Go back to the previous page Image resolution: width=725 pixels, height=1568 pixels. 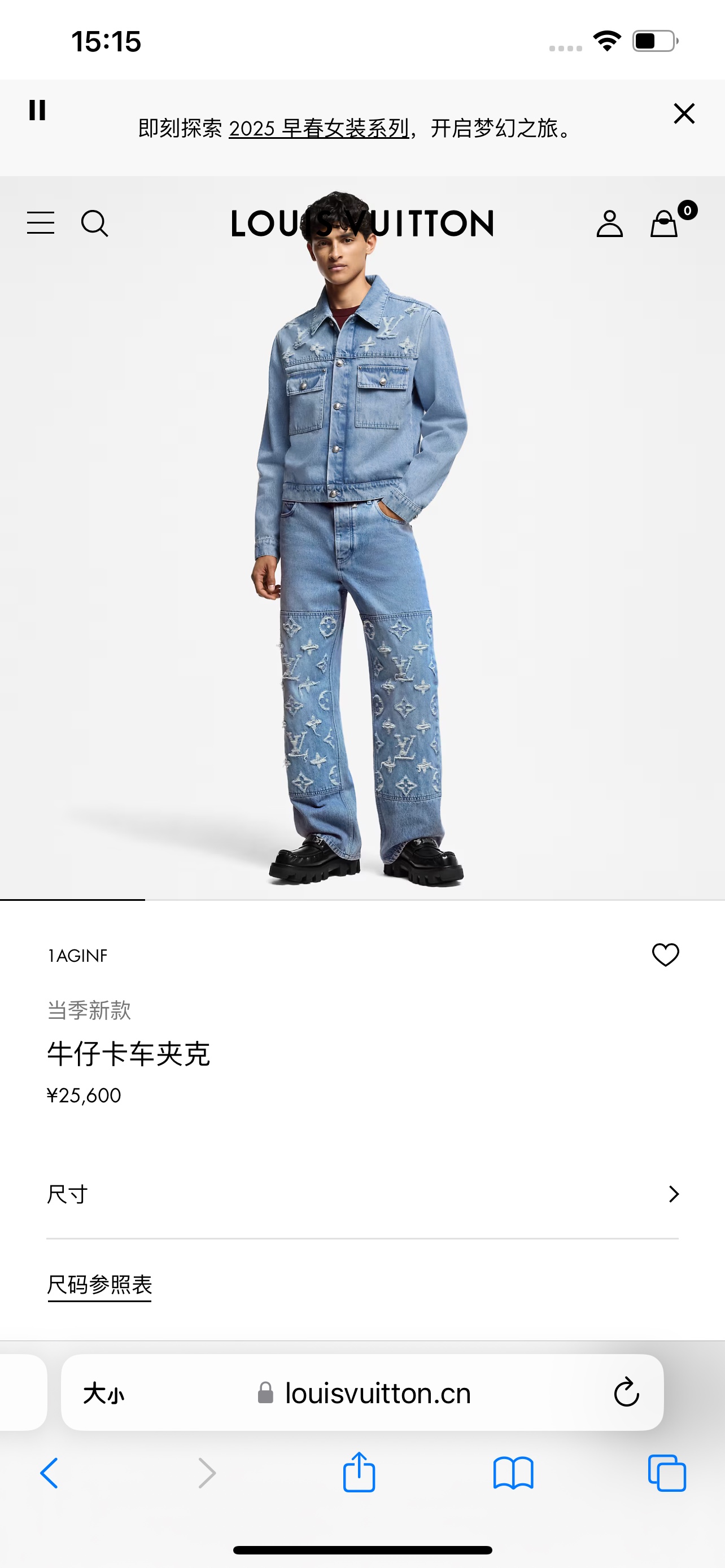(x=49, y=1473)
